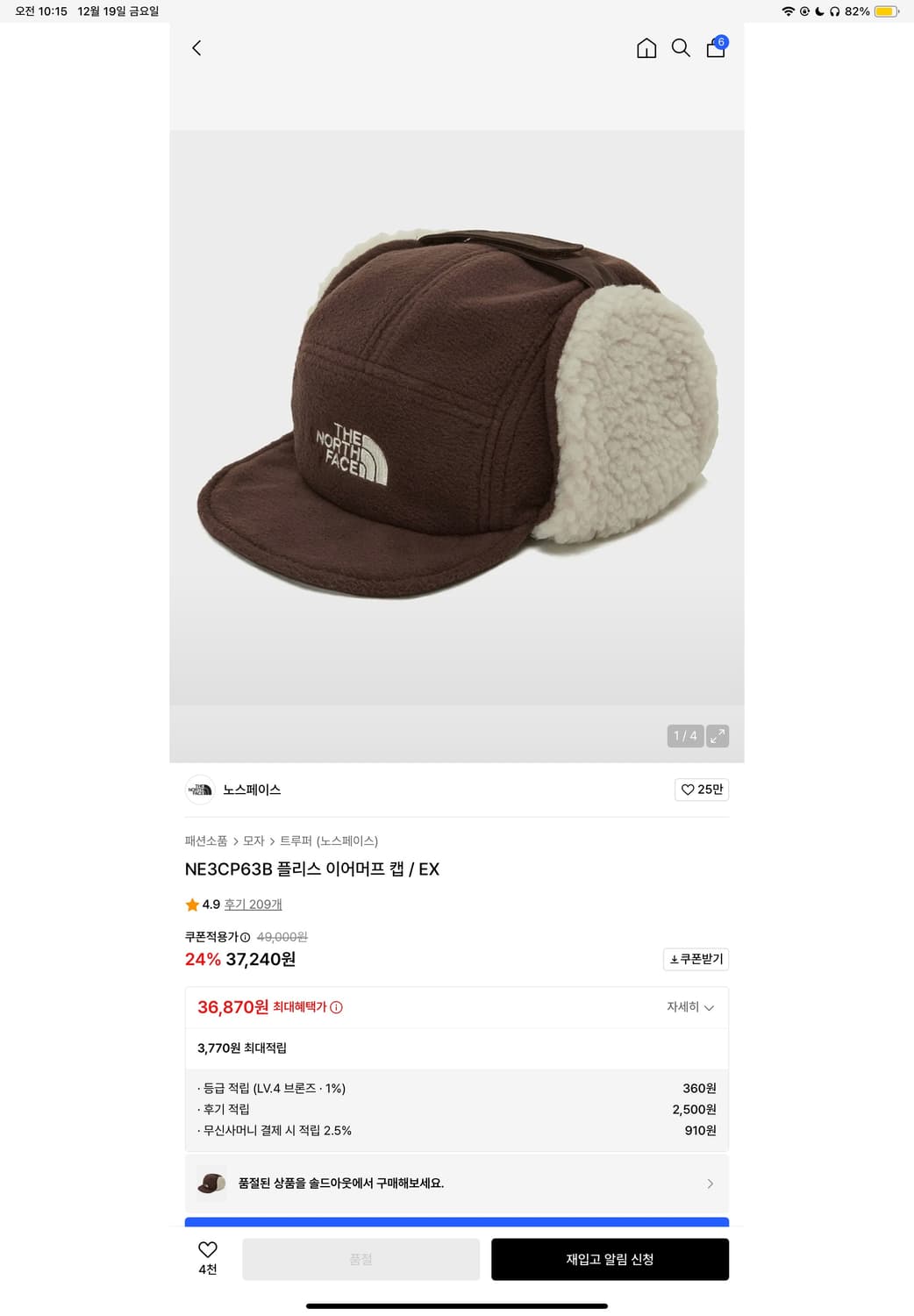Open the 솔드아웃 purchase suggestion chevron
The image size is (914, 1316).
(710, 1184)
